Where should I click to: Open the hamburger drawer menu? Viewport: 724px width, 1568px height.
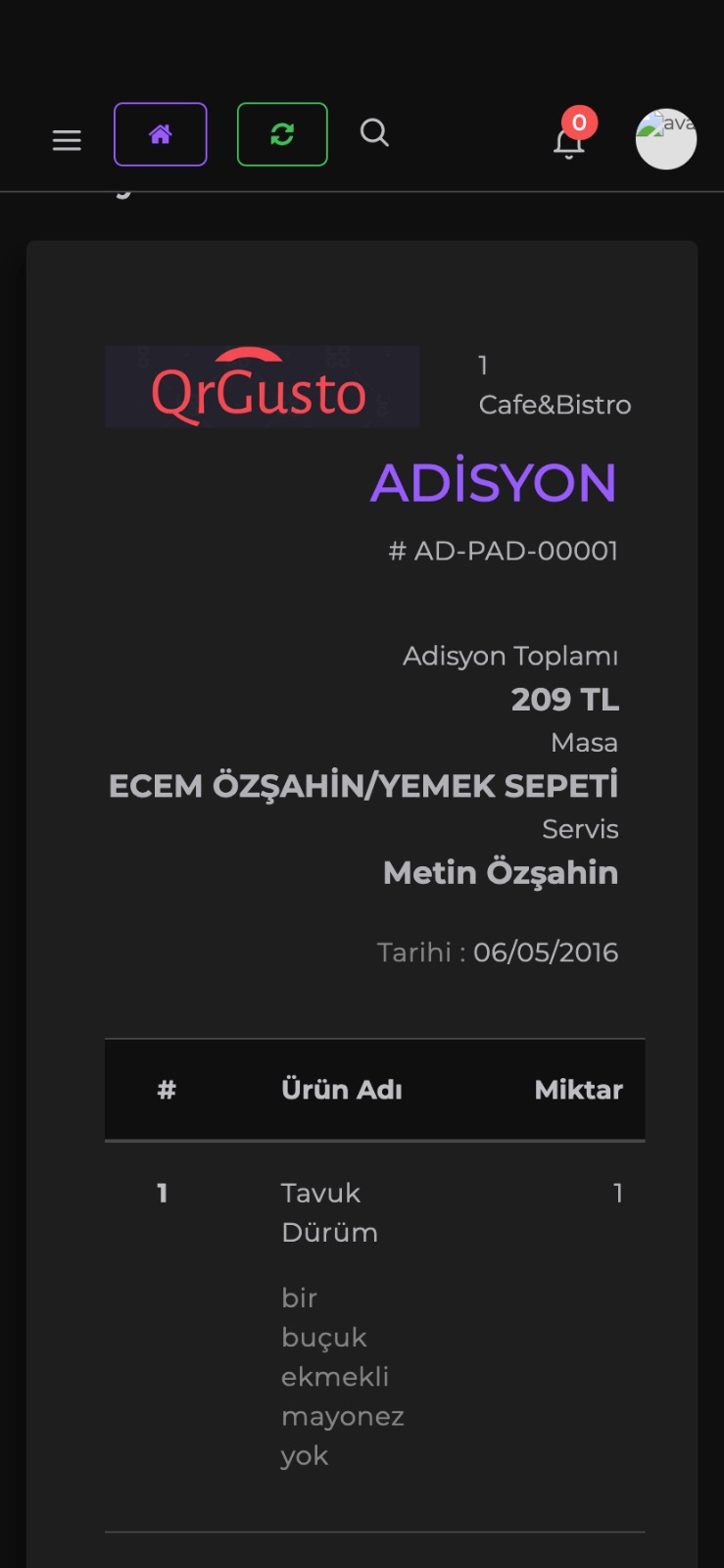(67, 140)
